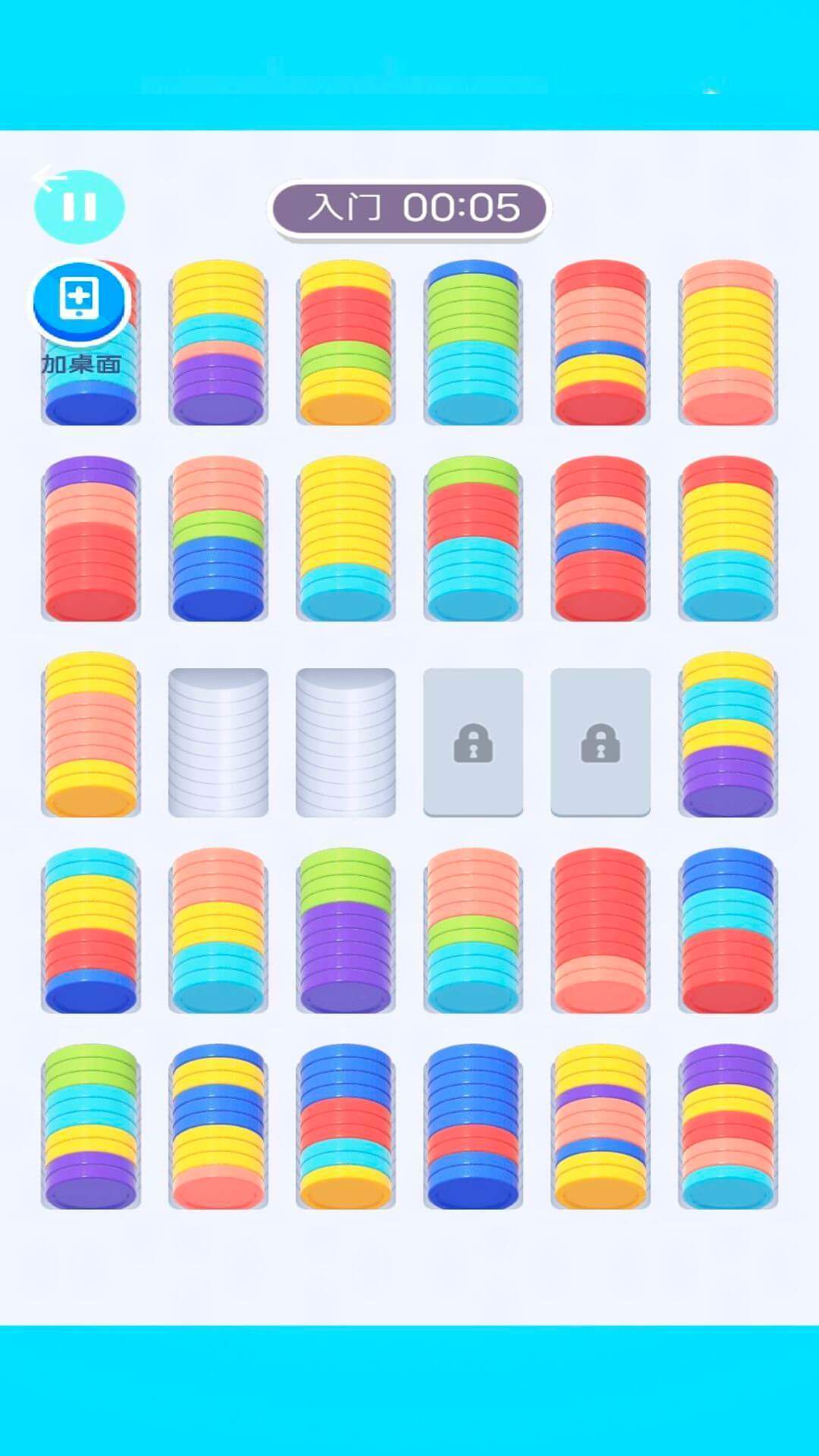The width and height of the screenshot is (819, 1456).
Task: Select the all-yellow stack with cyan bottom
Action: point(345,538)
